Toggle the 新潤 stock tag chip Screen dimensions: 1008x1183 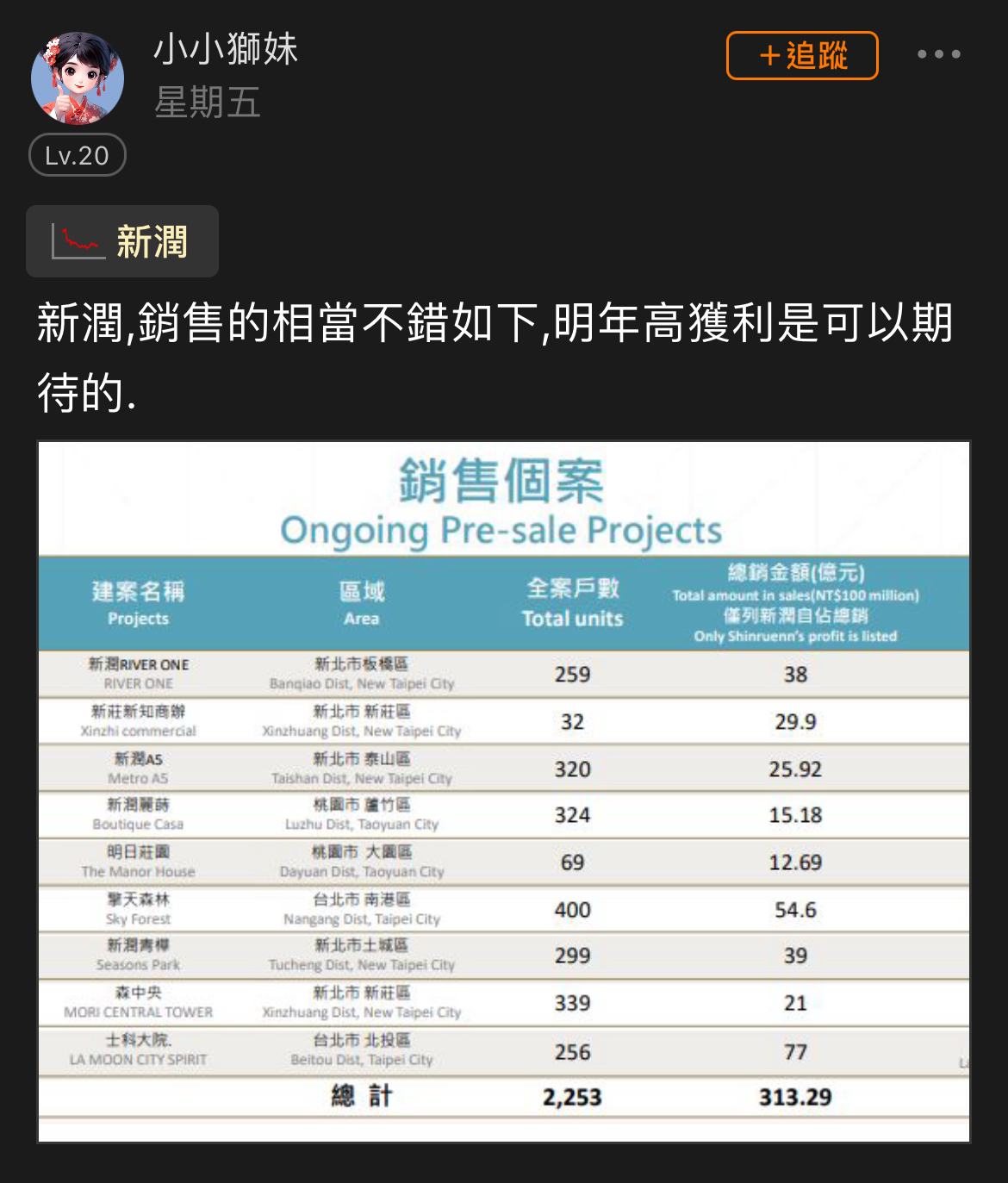coord(122,242)
